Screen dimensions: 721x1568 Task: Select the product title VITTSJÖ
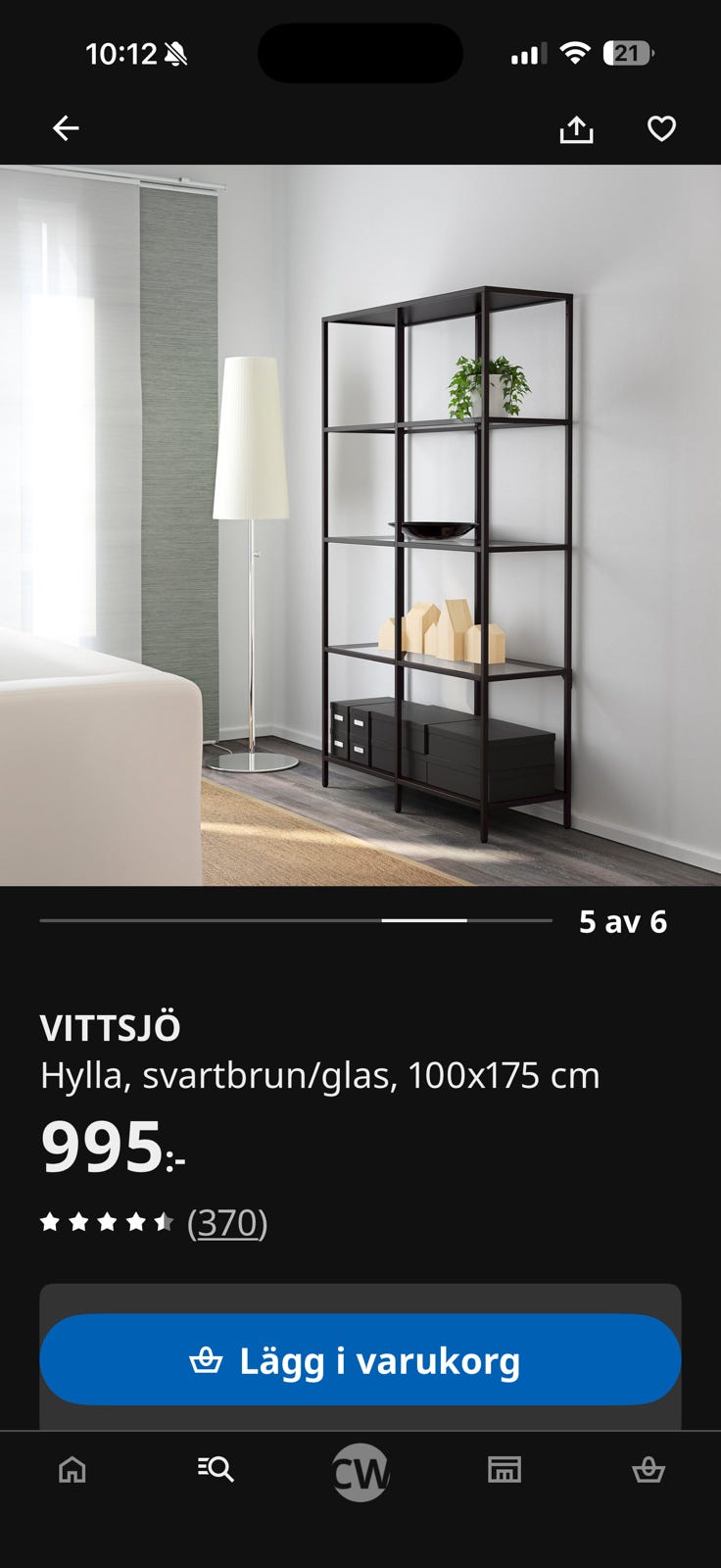click(x=110, y=1029)
